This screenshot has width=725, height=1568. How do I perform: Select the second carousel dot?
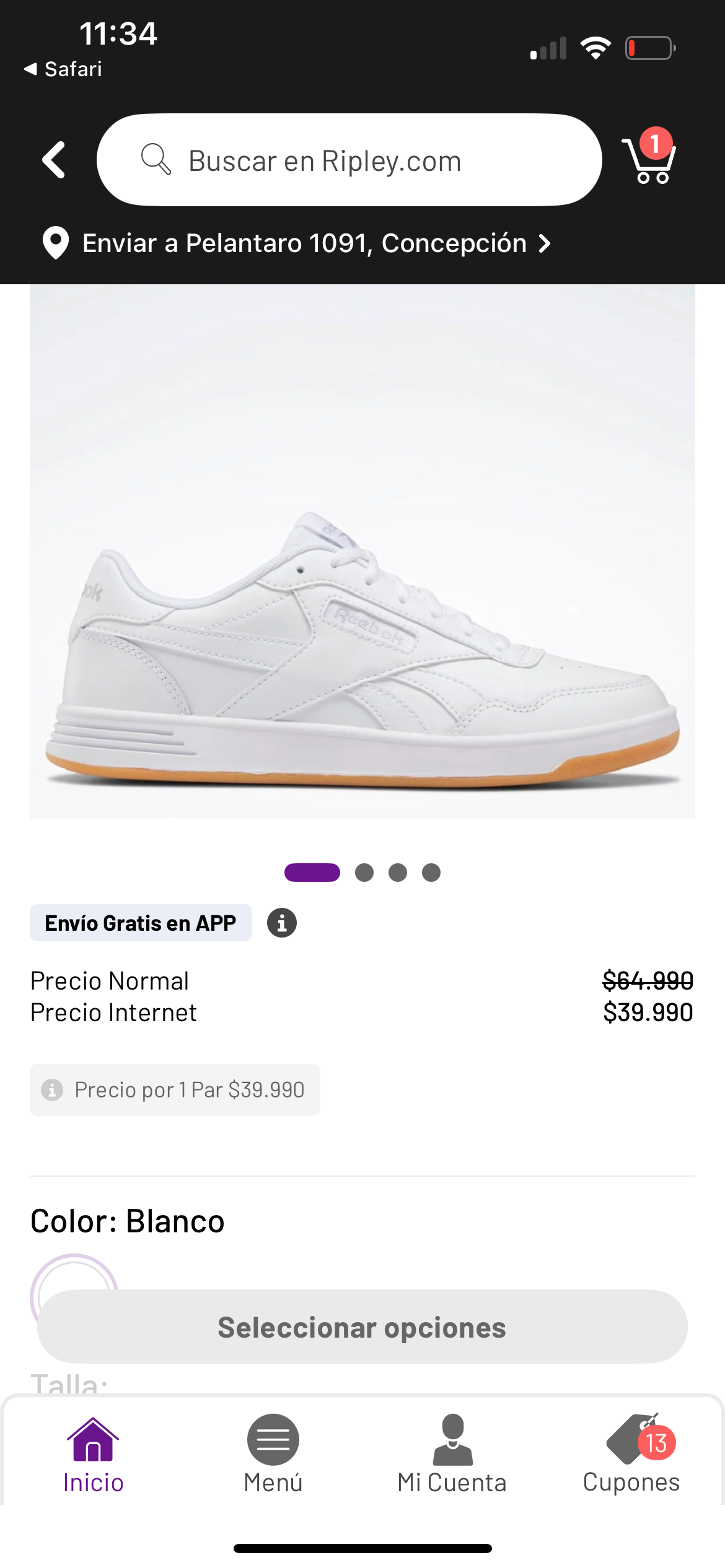click(x=366, y=873)
